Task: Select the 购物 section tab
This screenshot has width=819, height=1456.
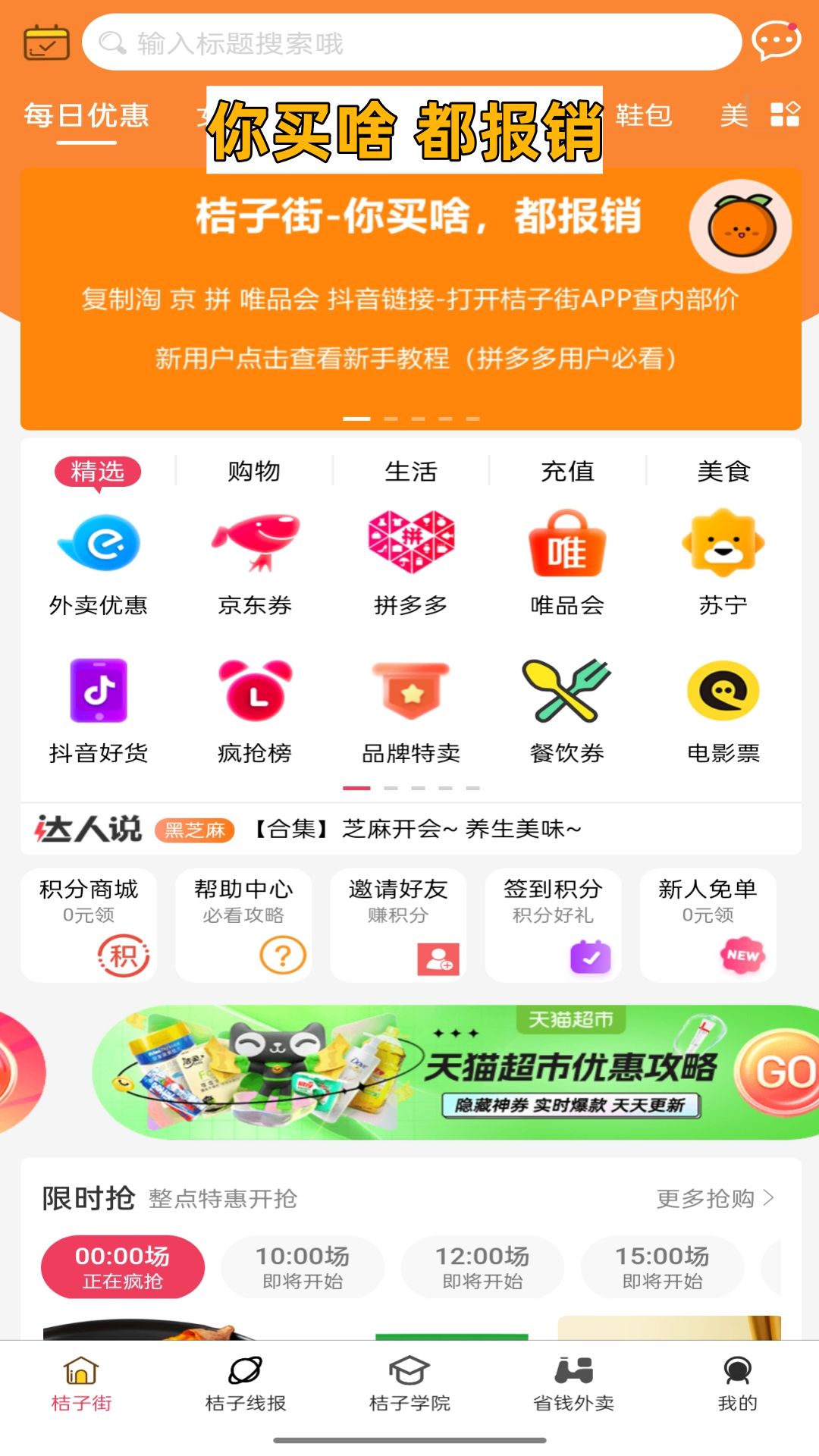Action: click(254, 471)
